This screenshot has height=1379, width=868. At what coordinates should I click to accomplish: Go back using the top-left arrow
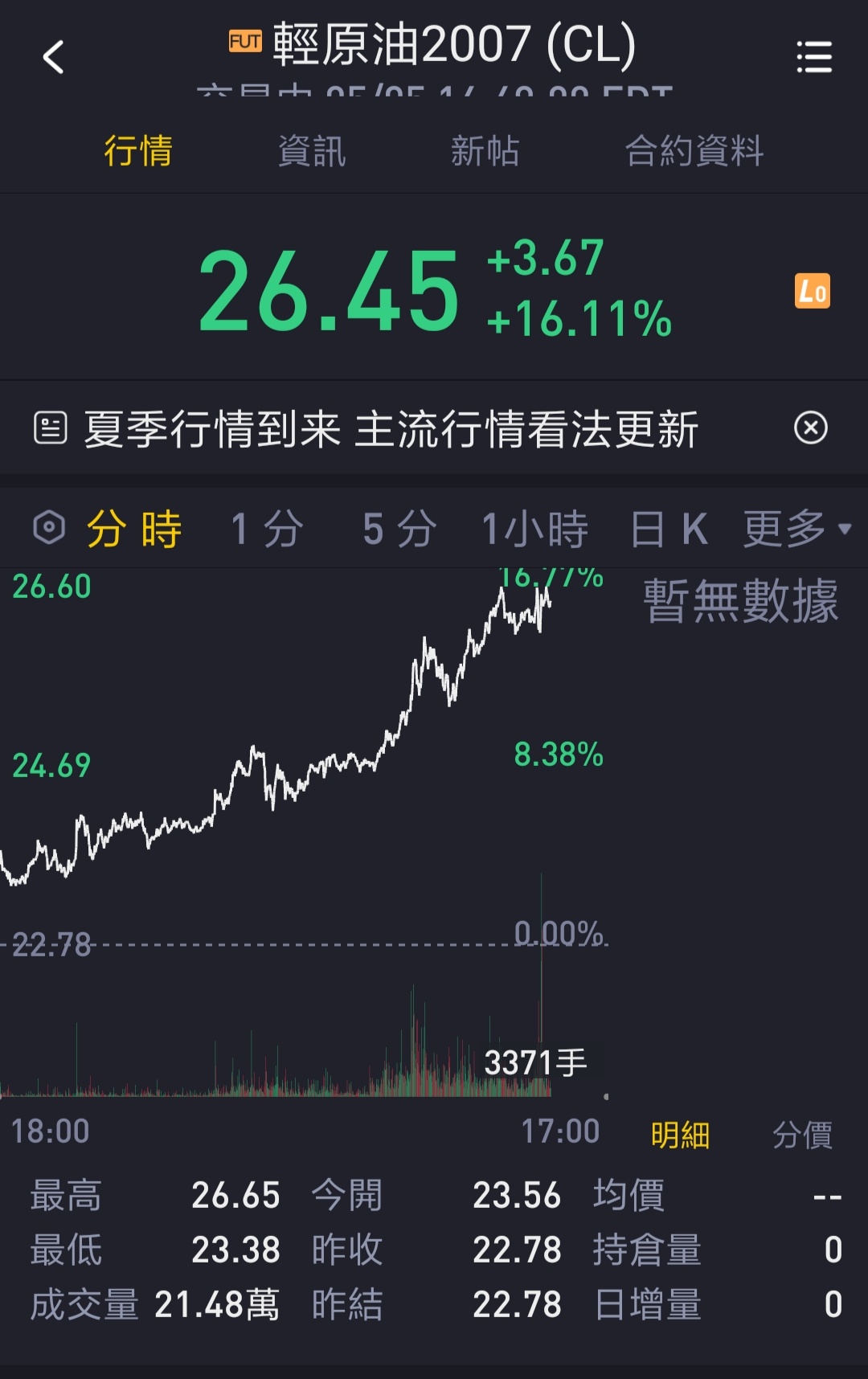point(53,57)
